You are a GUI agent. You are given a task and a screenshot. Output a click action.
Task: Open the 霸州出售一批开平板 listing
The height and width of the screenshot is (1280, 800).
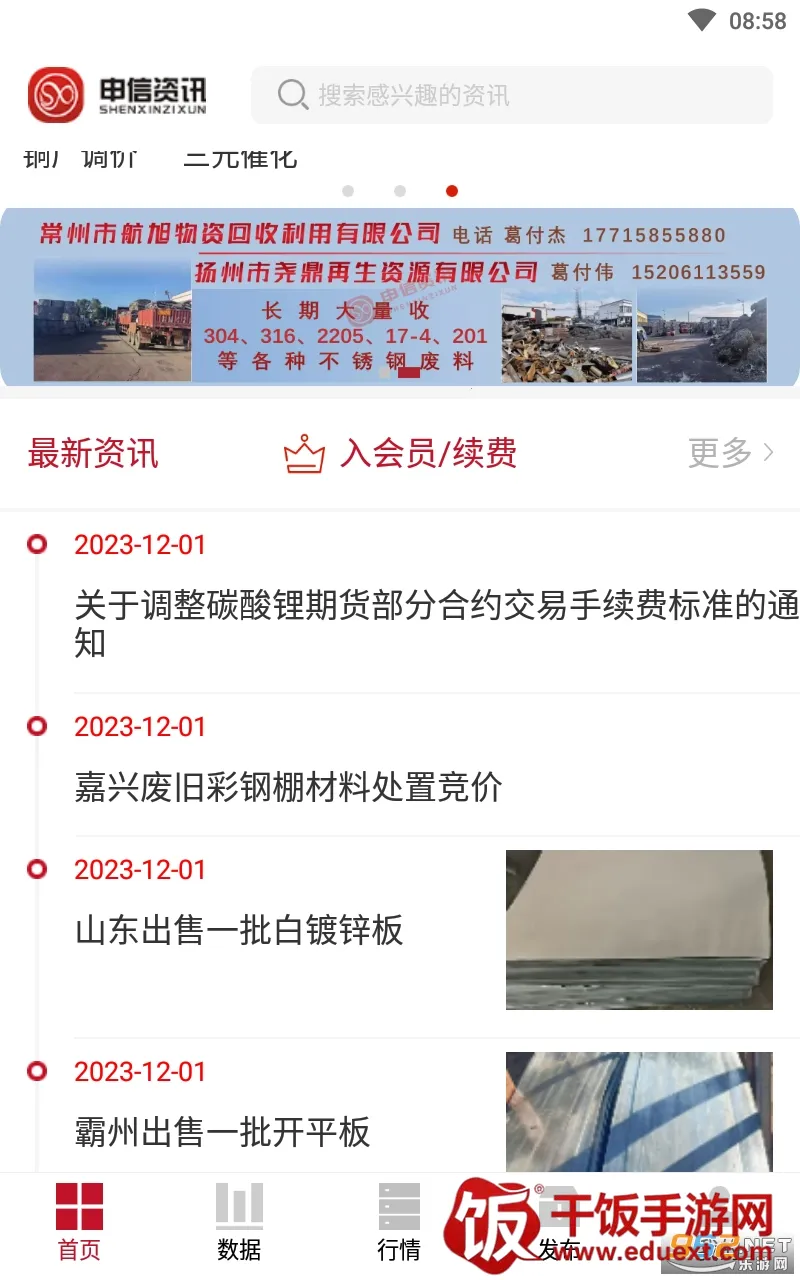point(223,1132)
